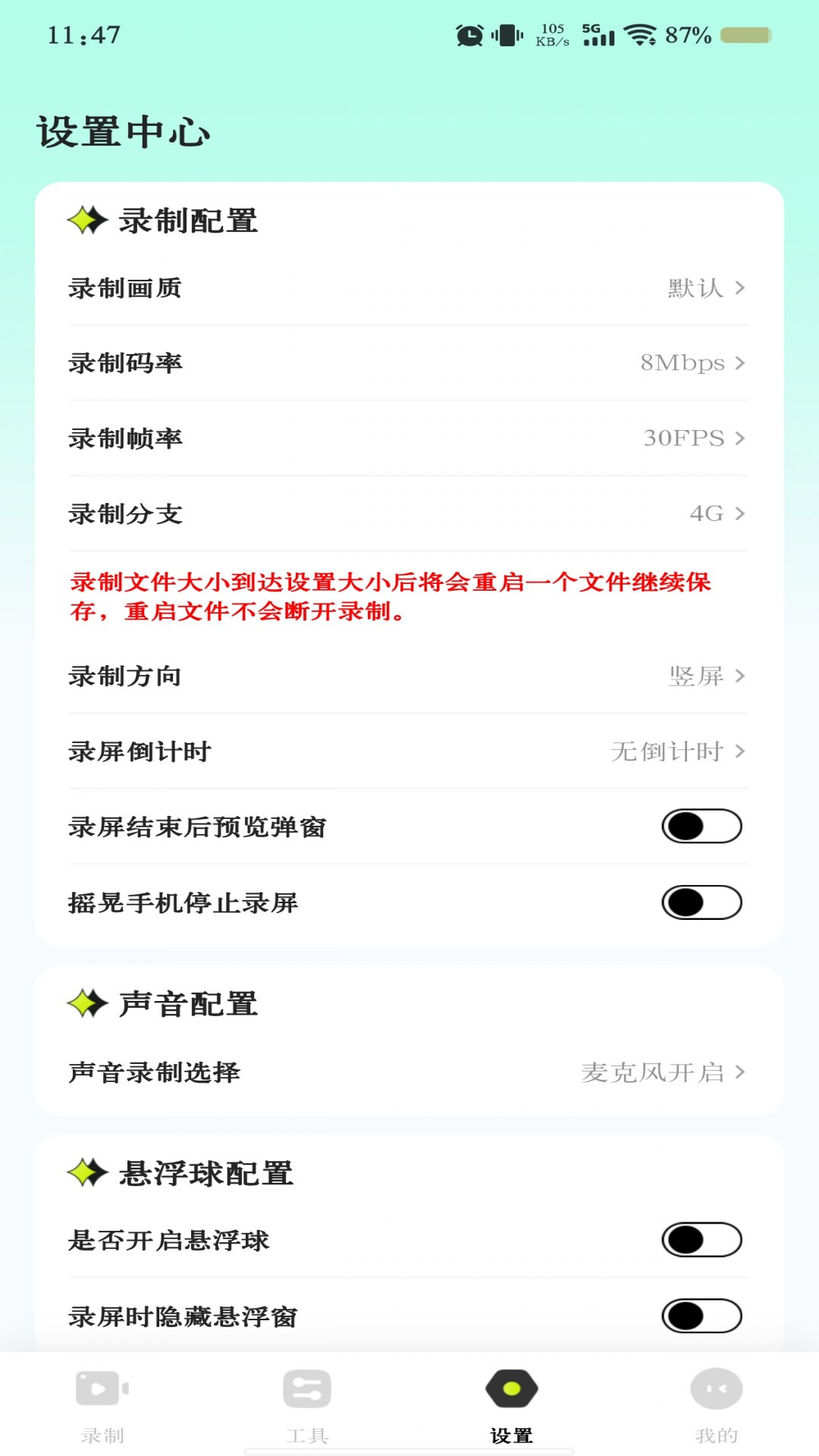Open the 录屏倒计时 countdown setting

pyautogui.click(x=409, y=752)
